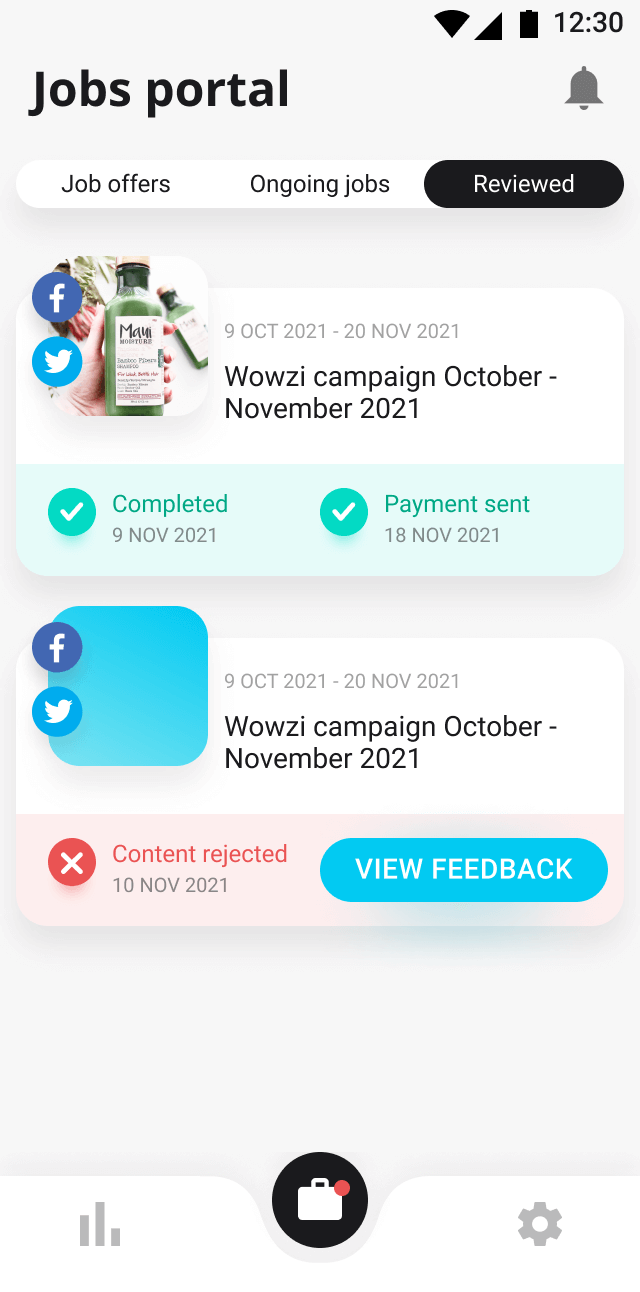Switch to the Job offers tab
Viewport: 640px width, 1292px height.
tap(116, 184)
